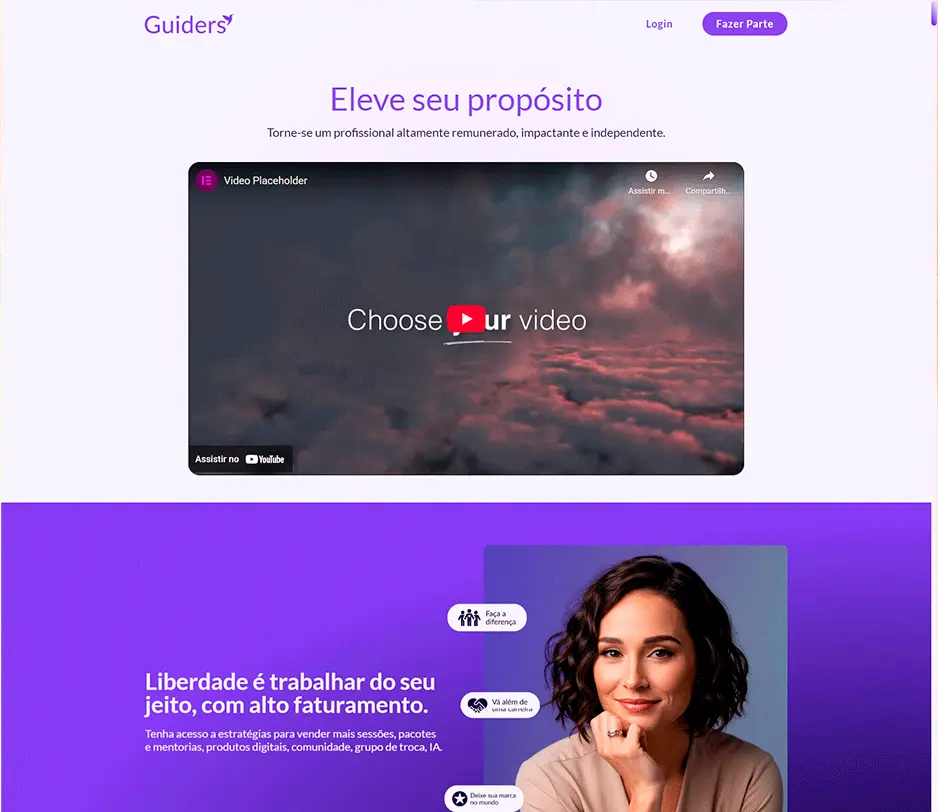Image resolution: width=938 pixels, height=812 pixels.
Task: Play the embedded YouTube video
Action: point(466,319)
